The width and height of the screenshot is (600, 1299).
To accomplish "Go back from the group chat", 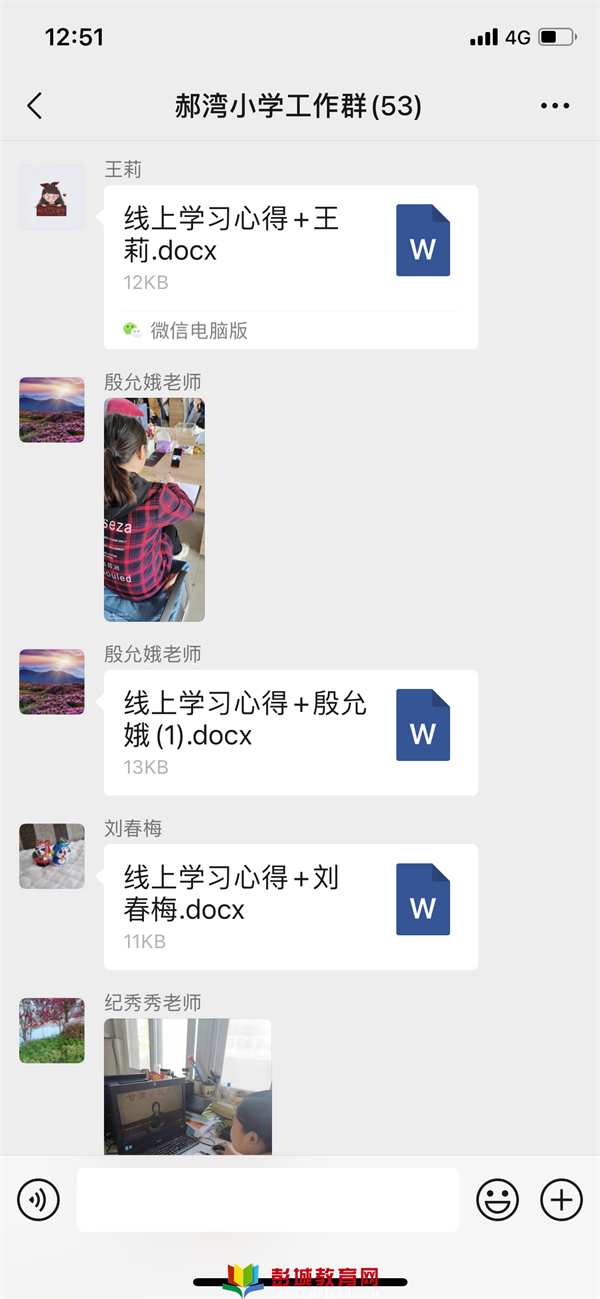I will click(35, 106).
